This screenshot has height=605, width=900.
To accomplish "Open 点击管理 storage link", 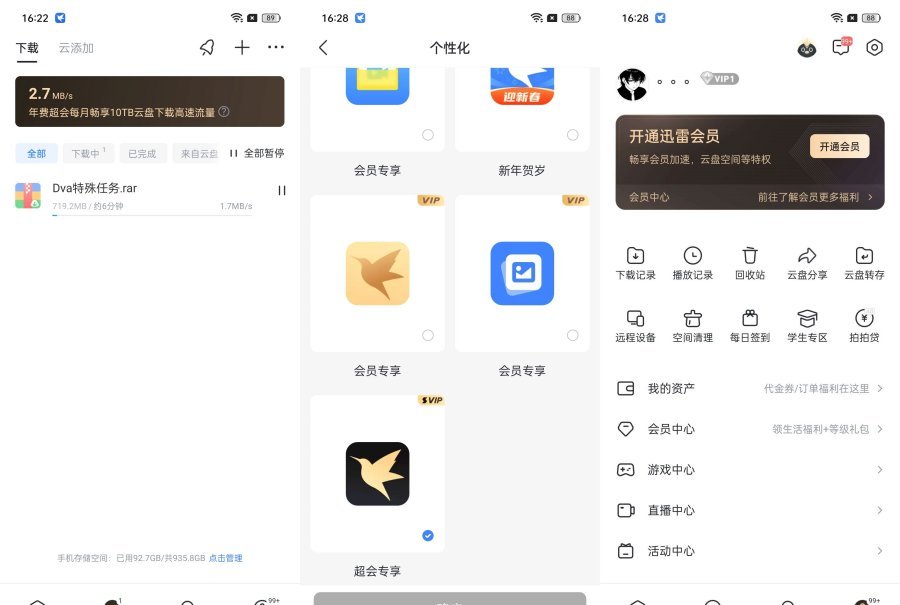I will tap(225, 558).
